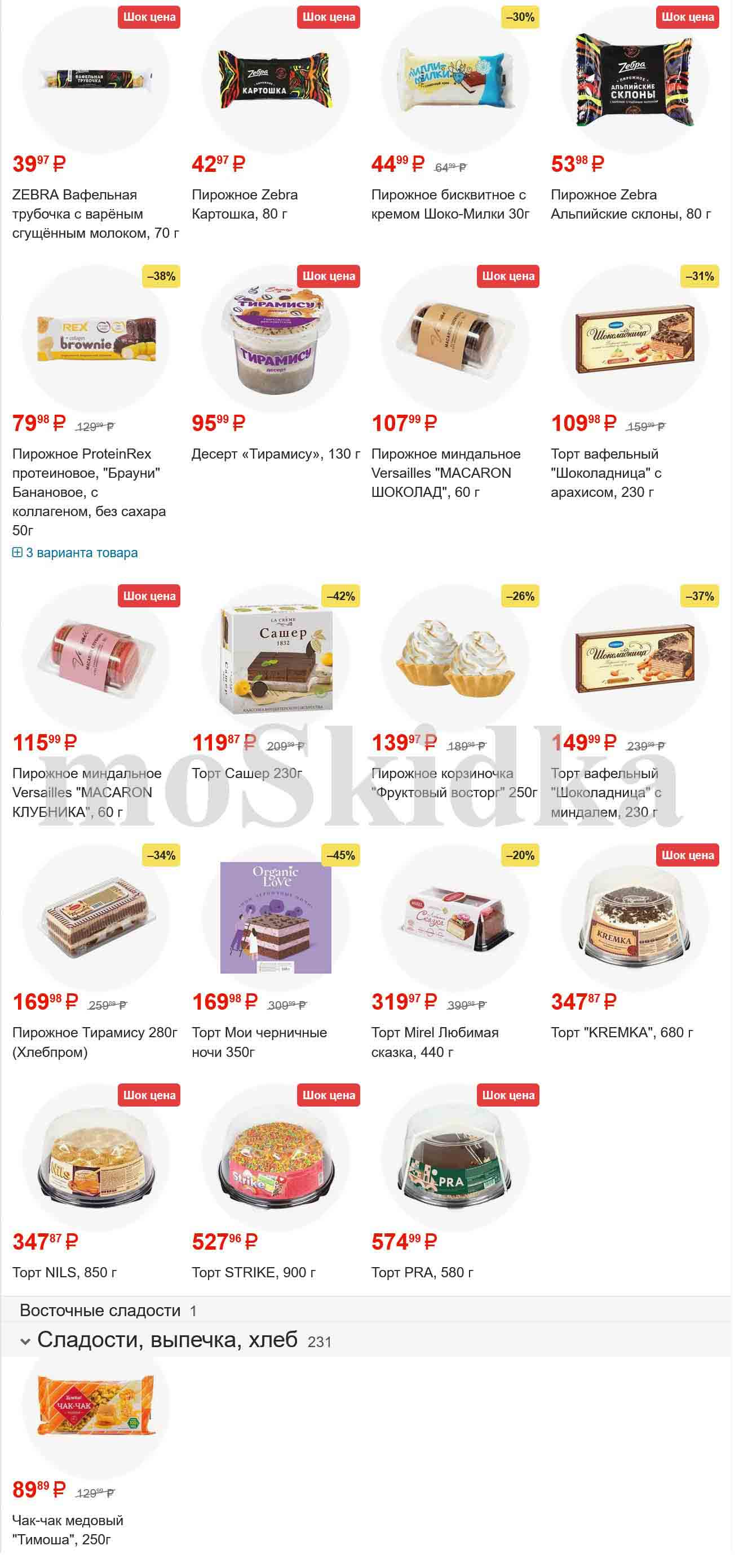
Task: Select Versailles MACARON КЛУБНИКА product
Action: click(x=86, y=792)
